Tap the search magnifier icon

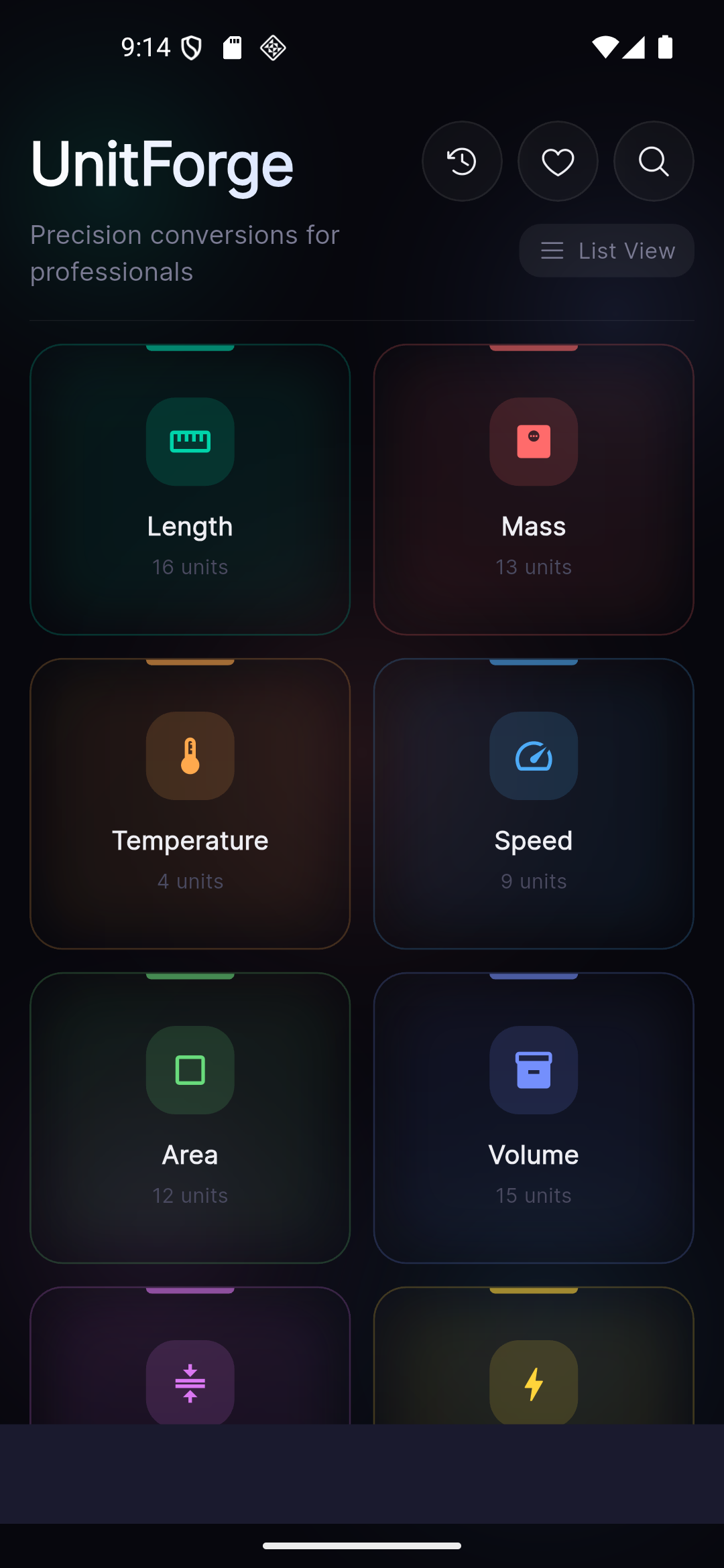pos(654,161)
